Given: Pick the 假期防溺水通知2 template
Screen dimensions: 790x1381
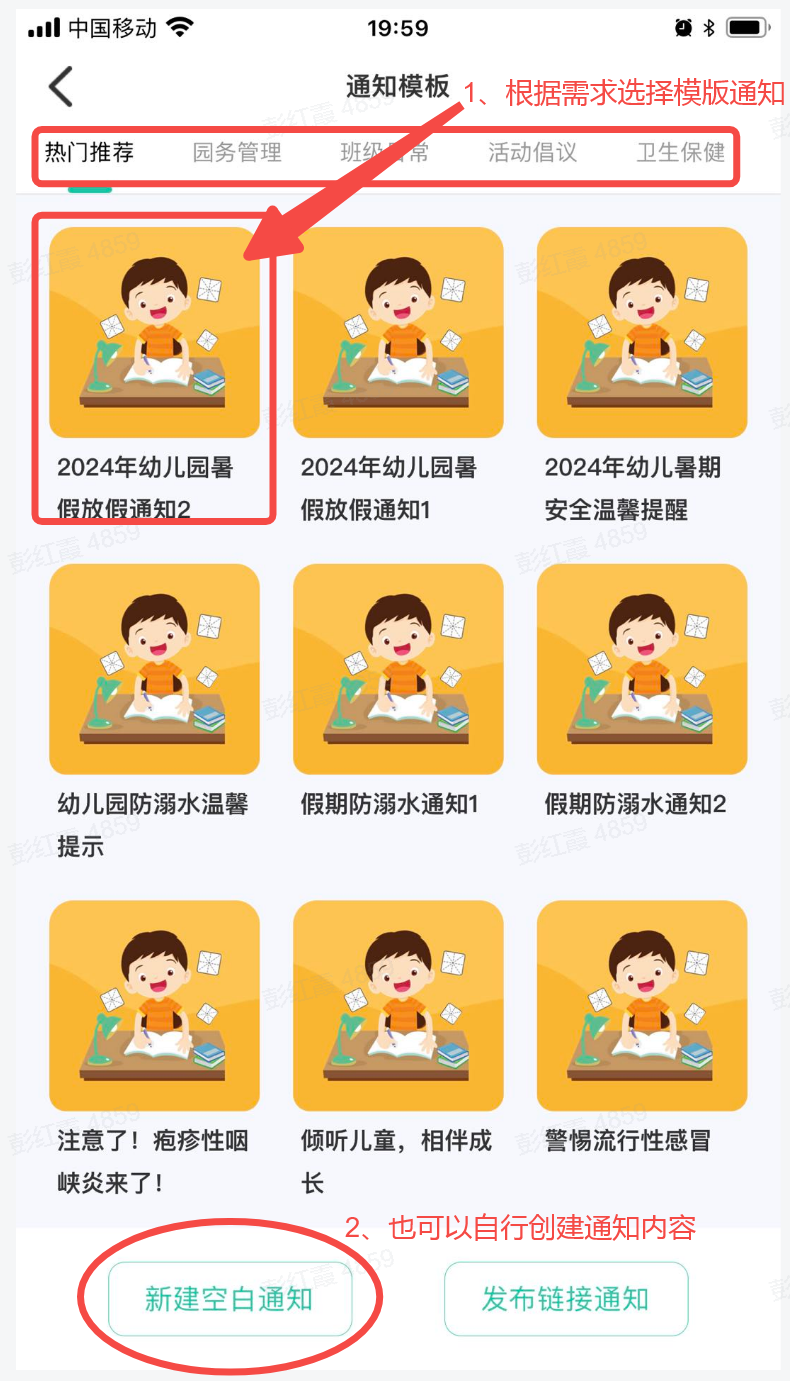Looking at the screenshot, I should pyautogui.click(x=642, y=669).
